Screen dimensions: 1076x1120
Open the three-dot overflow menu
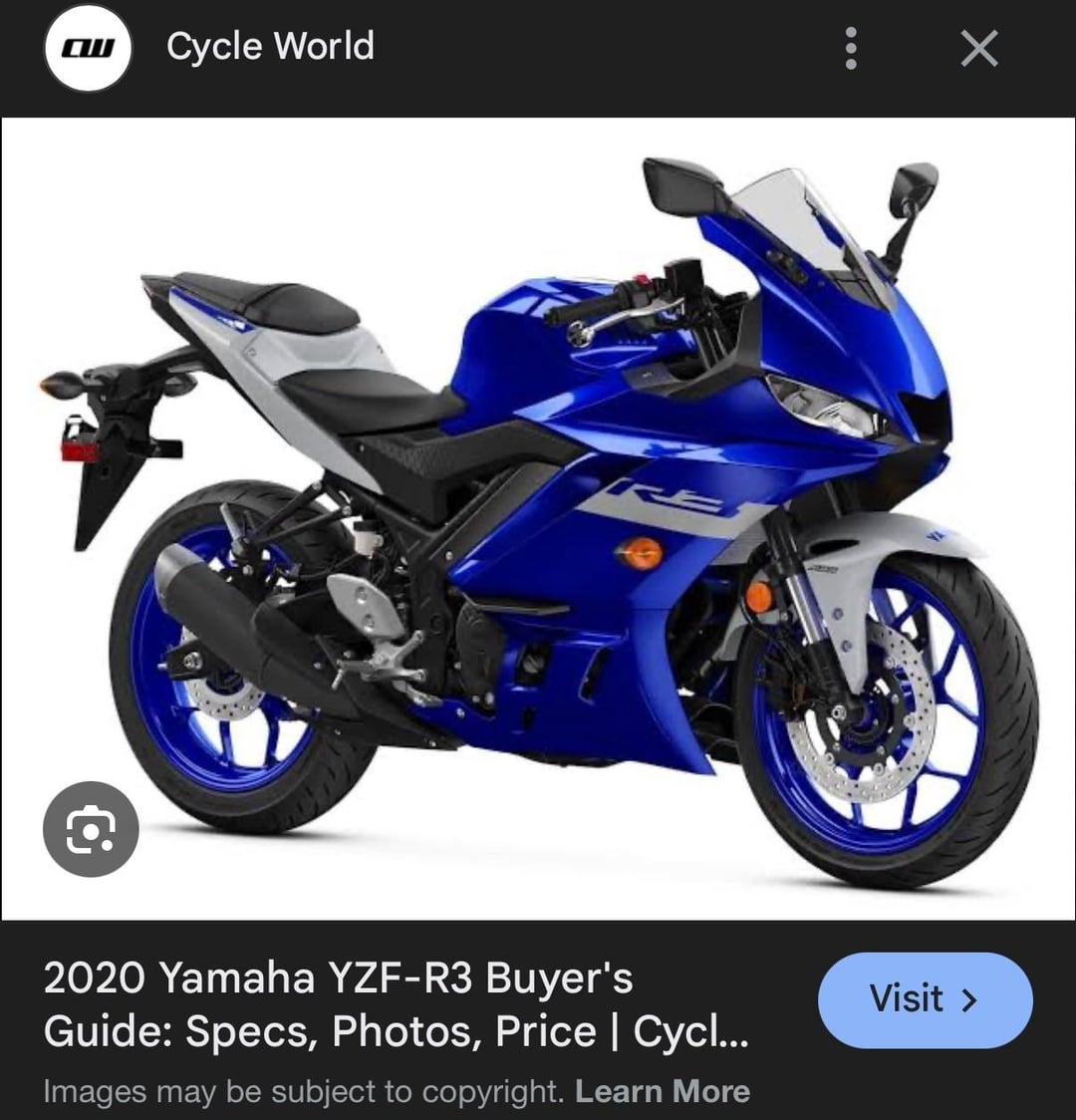850,48
